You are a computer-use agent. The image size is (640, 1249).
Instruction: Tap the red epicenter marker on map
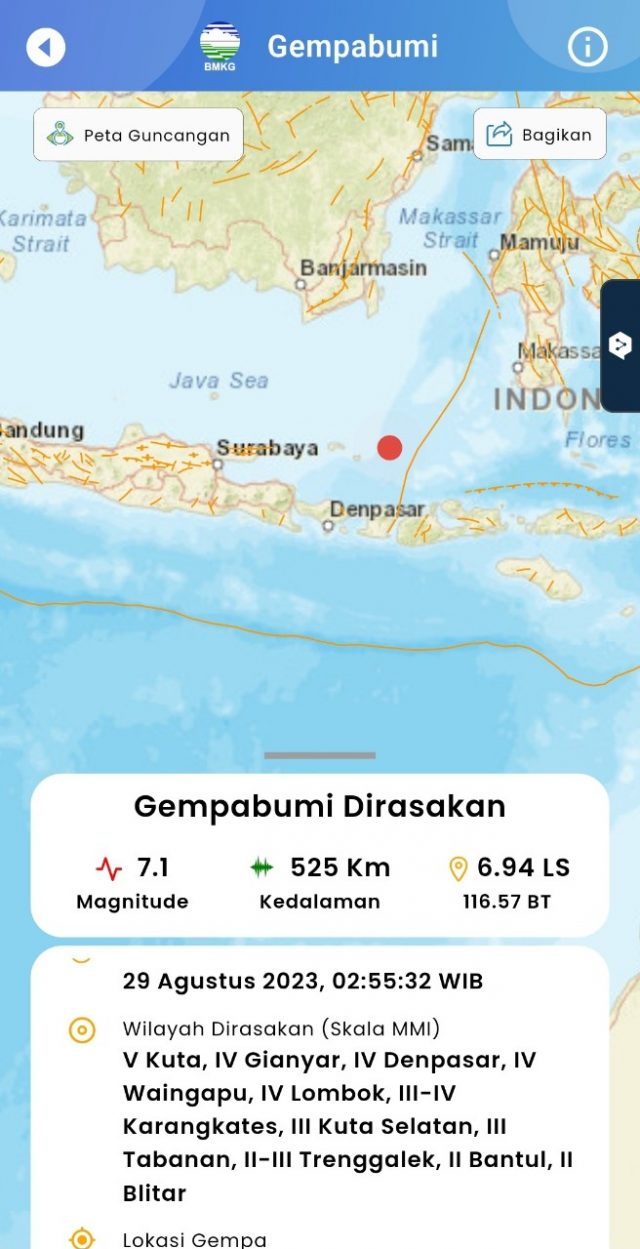click(389, 448)
